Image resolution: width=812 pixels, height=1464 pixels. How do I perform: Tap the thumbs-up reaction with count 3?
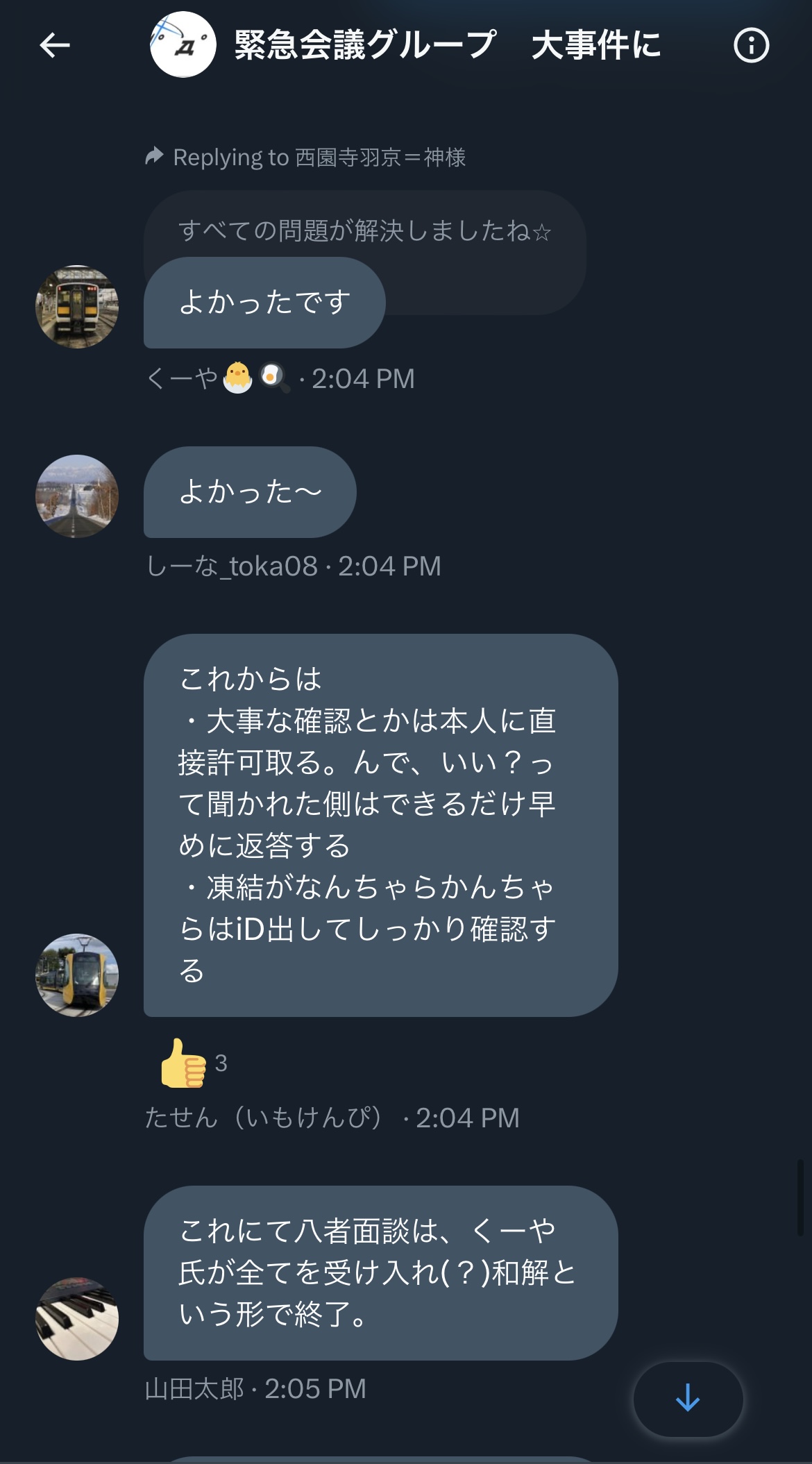(193, 1063)
